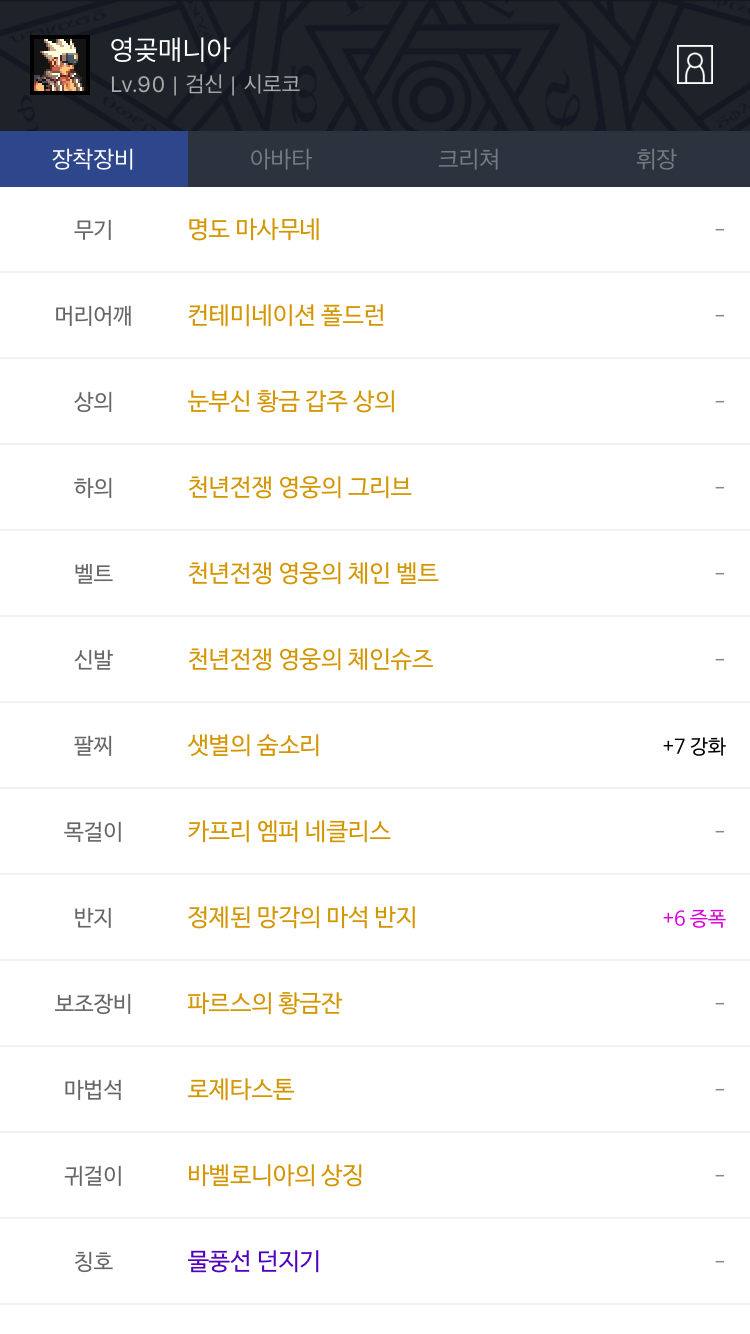Open the character profile icon
This screenshot has height=1334, width=750.
pyautogui.click(x=694, y=65)
